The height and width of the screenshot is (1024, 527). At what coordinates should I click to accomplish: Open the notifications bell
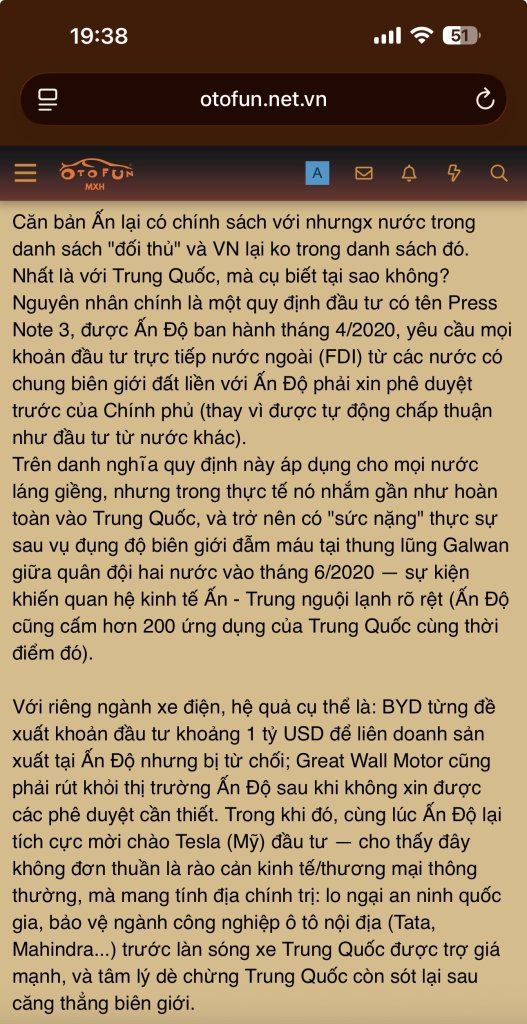coord(409,173)
